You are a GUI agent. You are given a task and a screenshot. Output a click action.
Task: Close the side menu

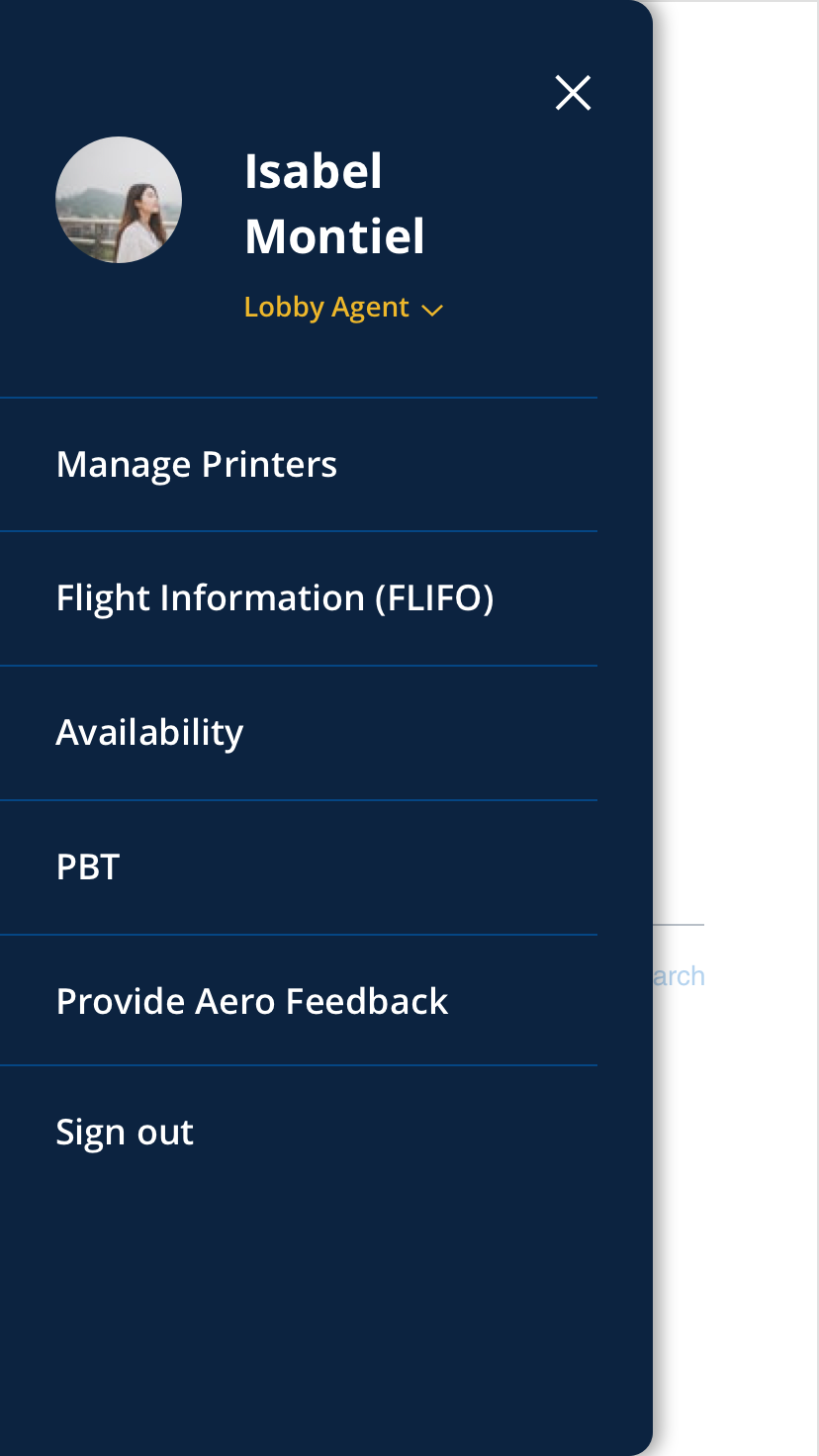[573, 93]
